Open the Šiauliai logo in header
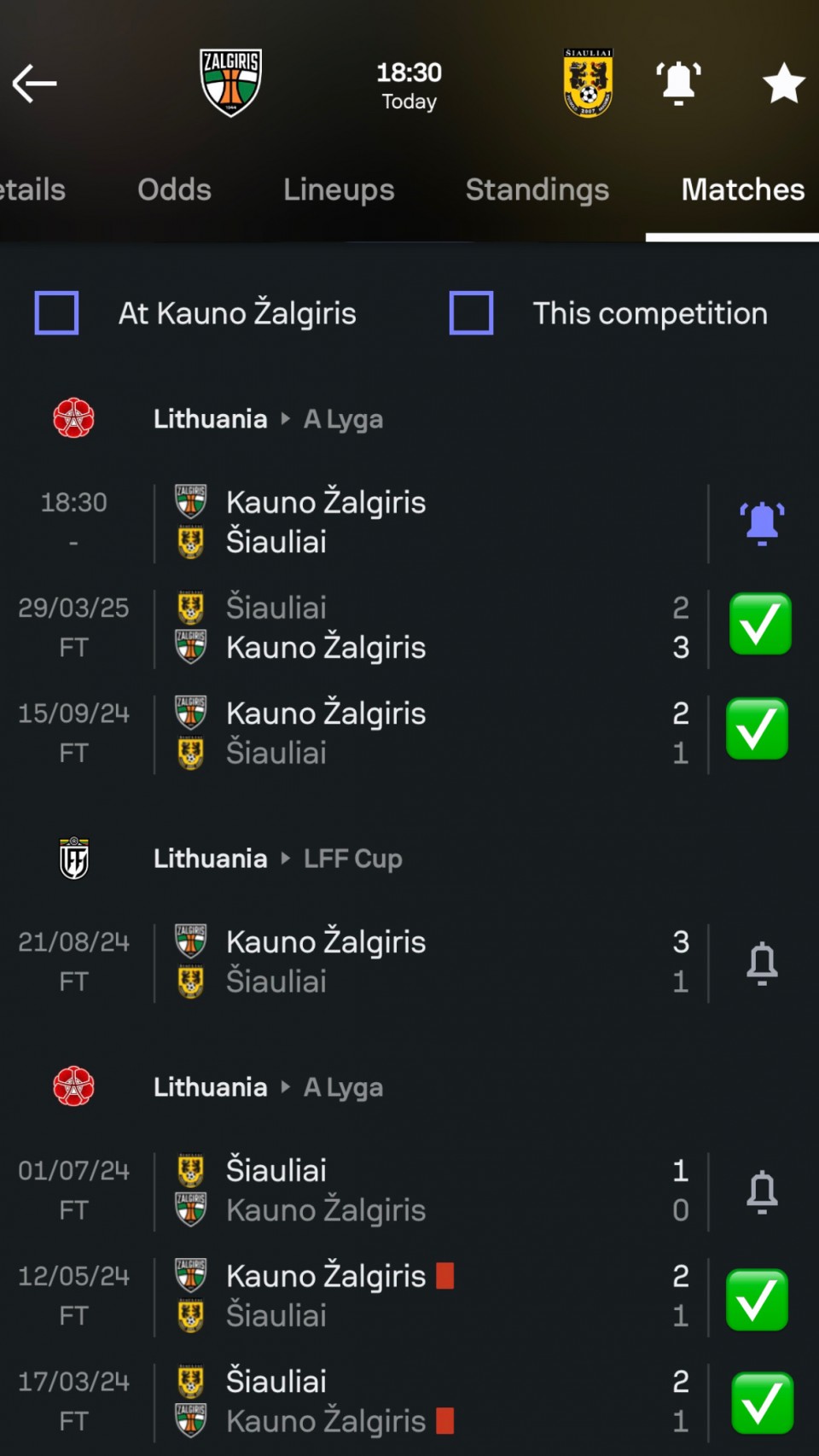819x1456 pixels. 588,83
